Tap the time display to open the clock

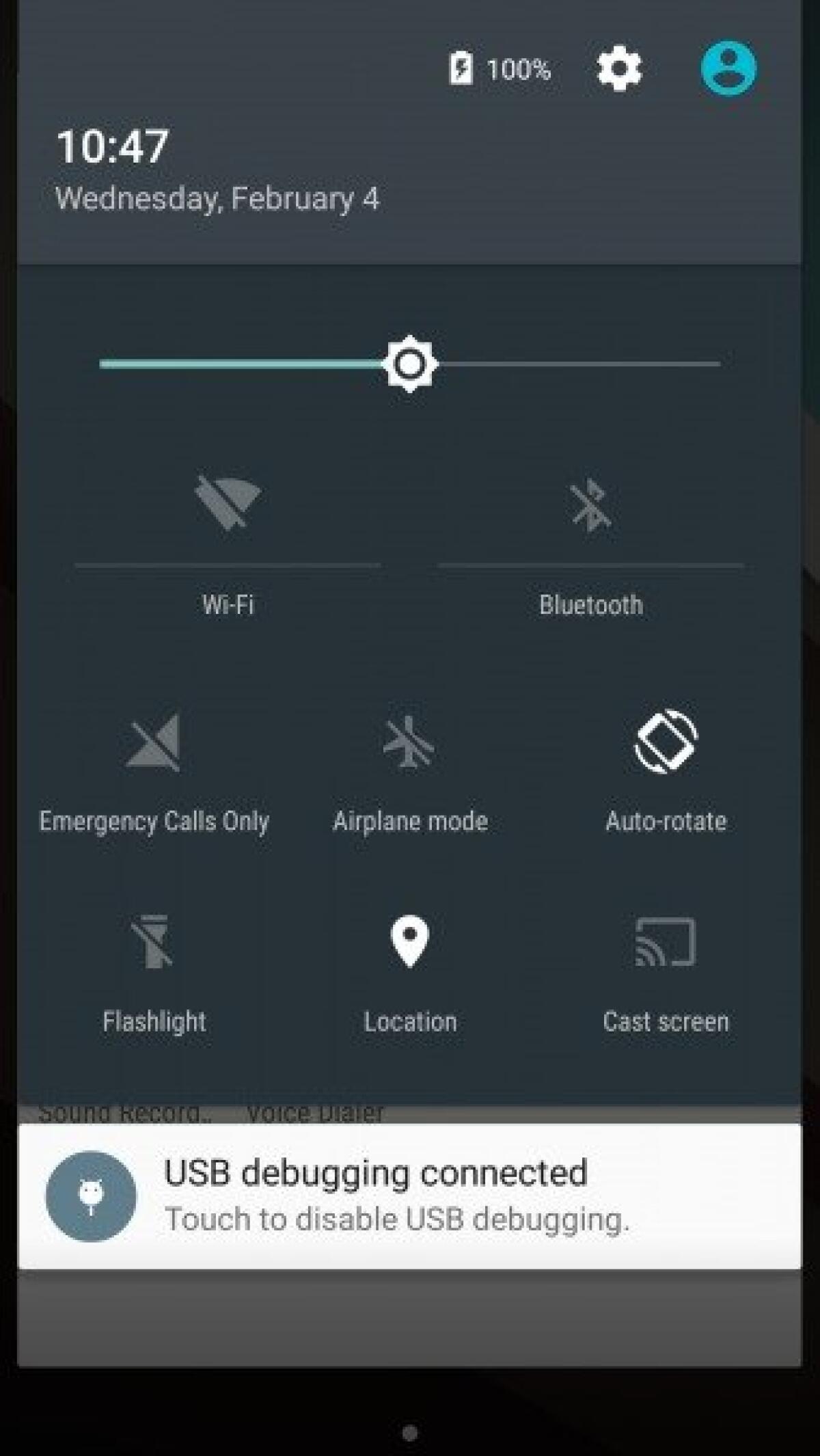111,146
